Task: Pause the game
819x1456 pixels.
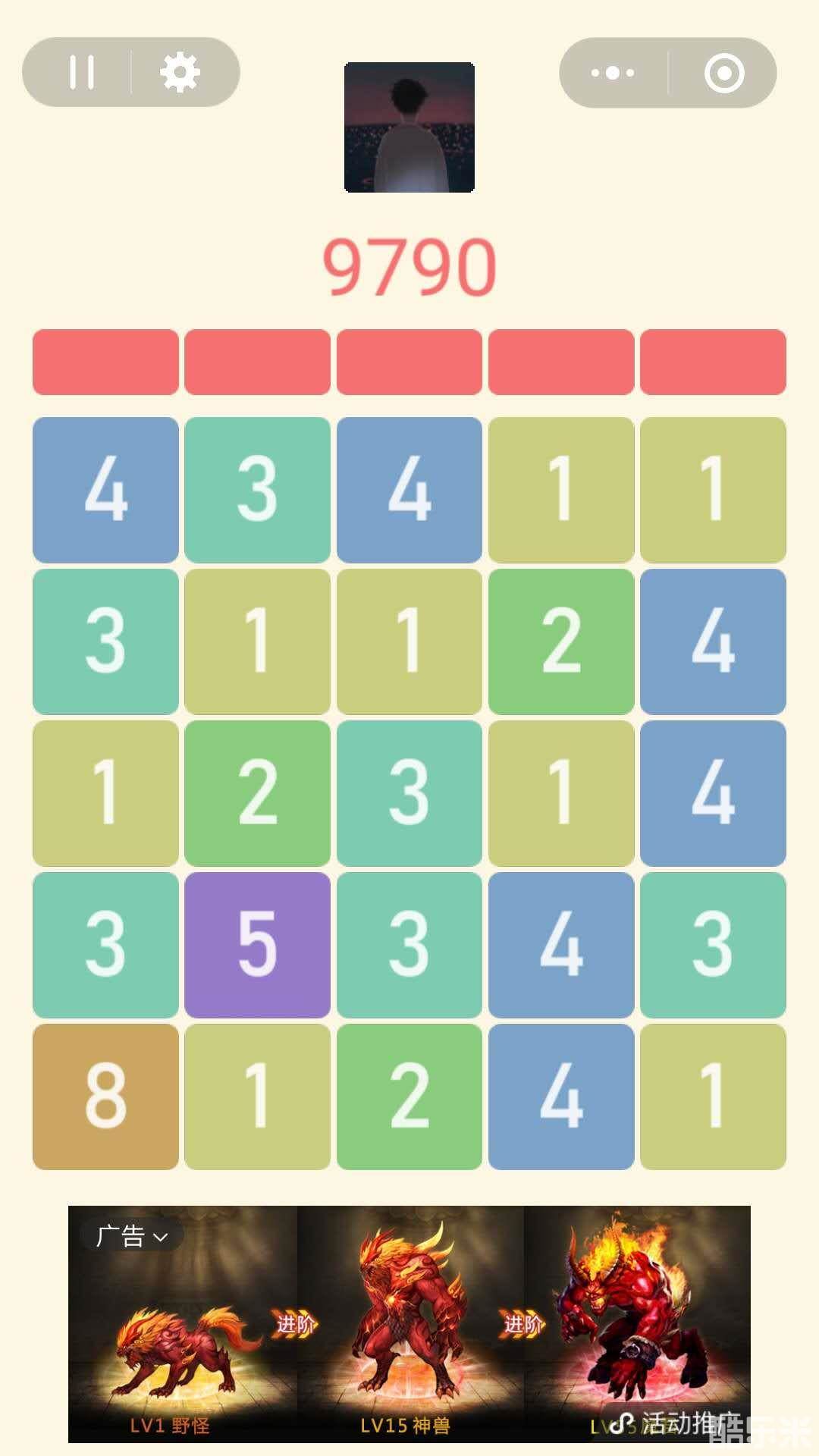Action: (82, 73)
